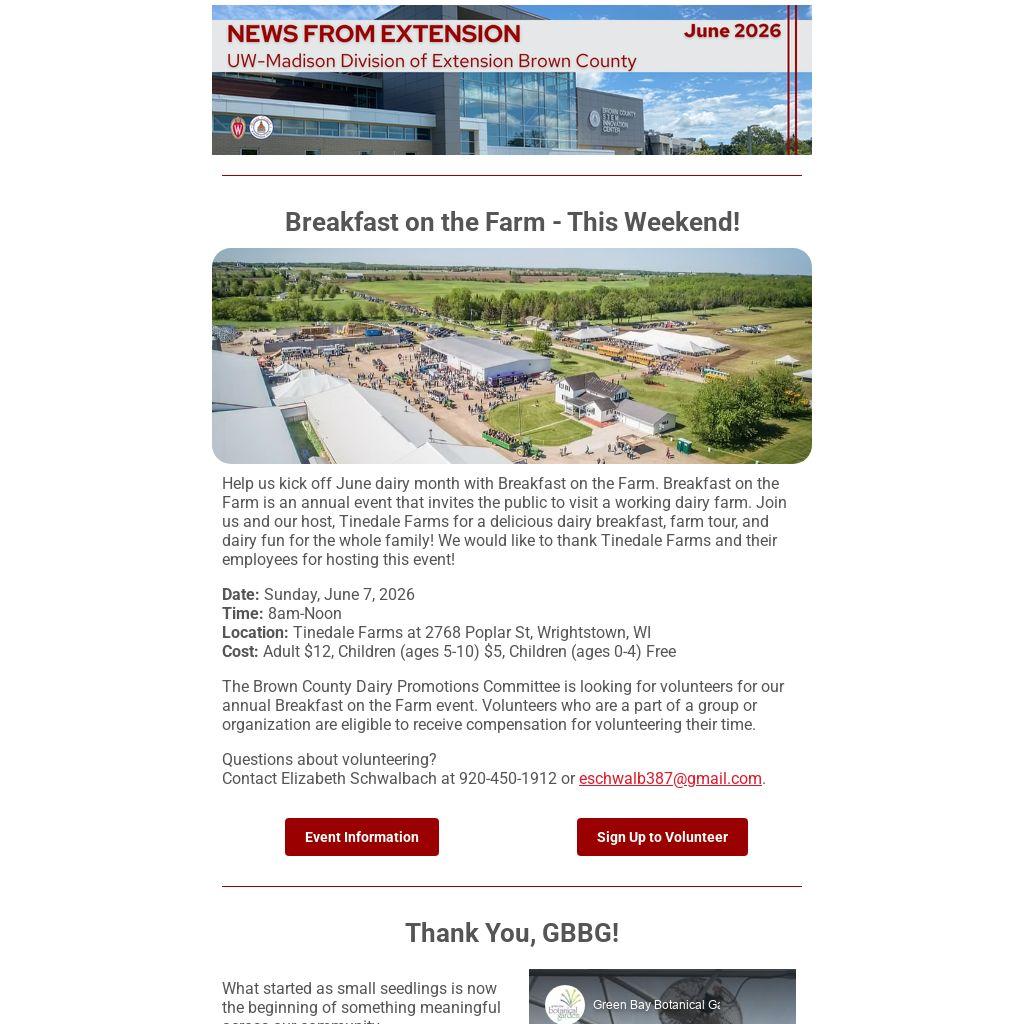
Task: Open the eschwalb387@gmail.com email link
Action: (670, 778)
